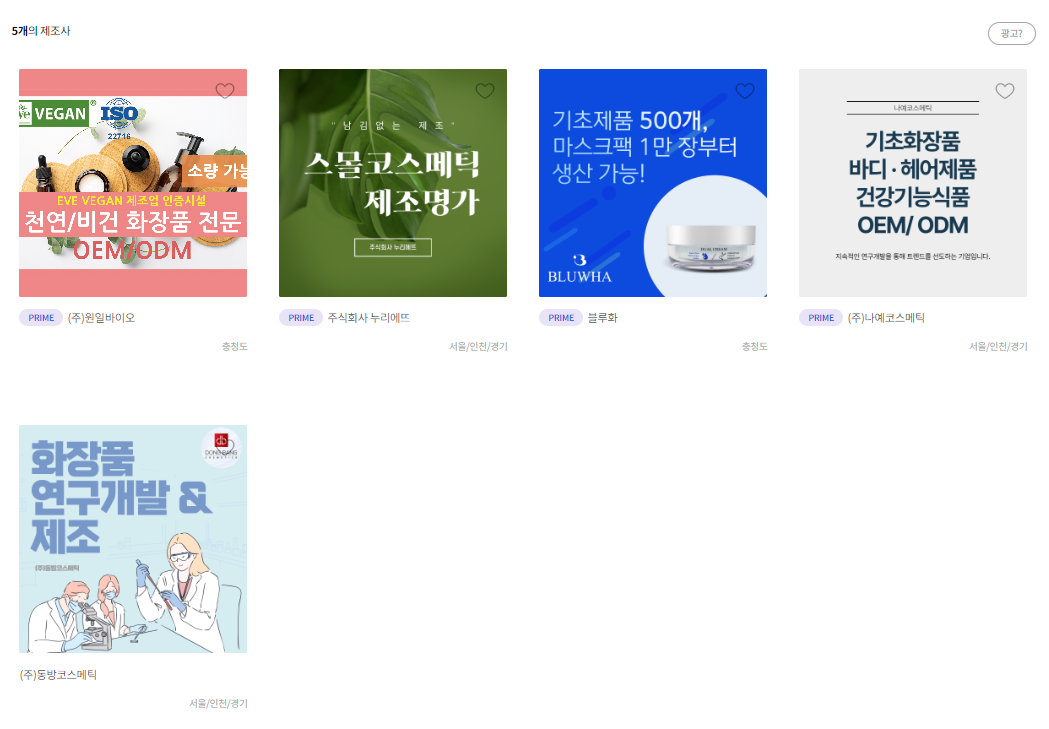The height and width of the screenshot is (729, 1049).
Task: Heart the 블루화 manufacturer card
Action: pos(745,91)
